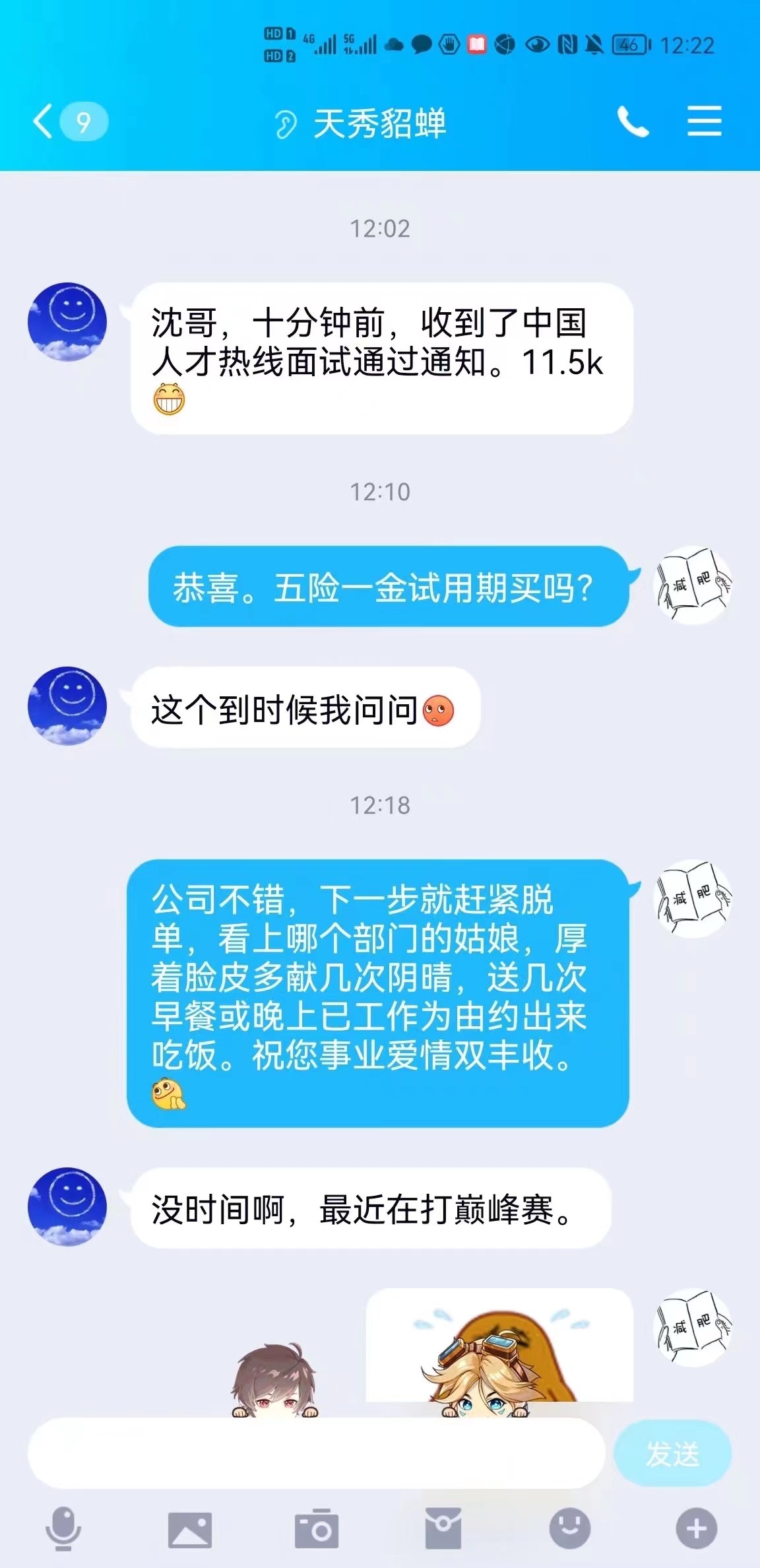760x1568 pixels.
Task: Record a voice message with microphone
Action: tap(63, 1528)
